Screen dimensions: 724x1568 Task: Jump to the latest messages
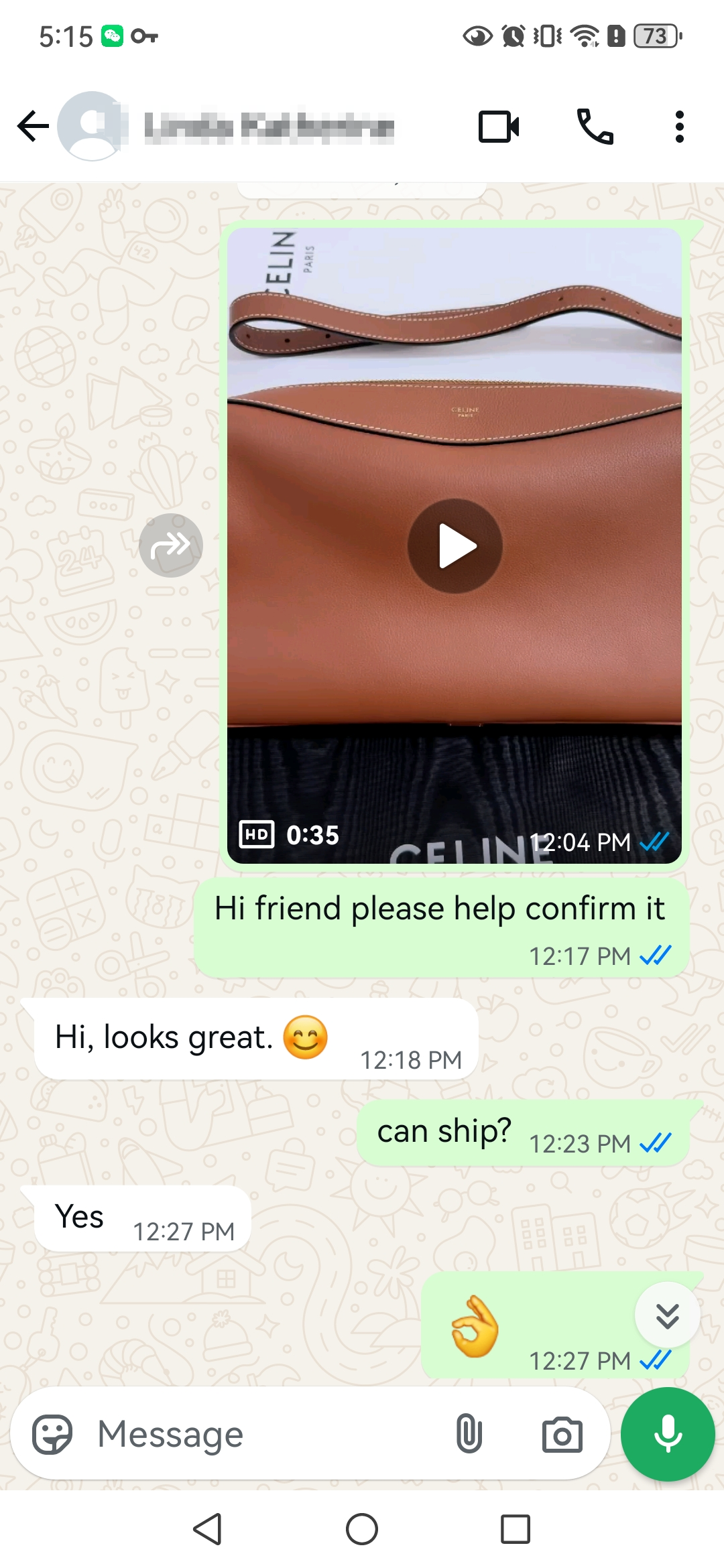(x=667, y=1315)
